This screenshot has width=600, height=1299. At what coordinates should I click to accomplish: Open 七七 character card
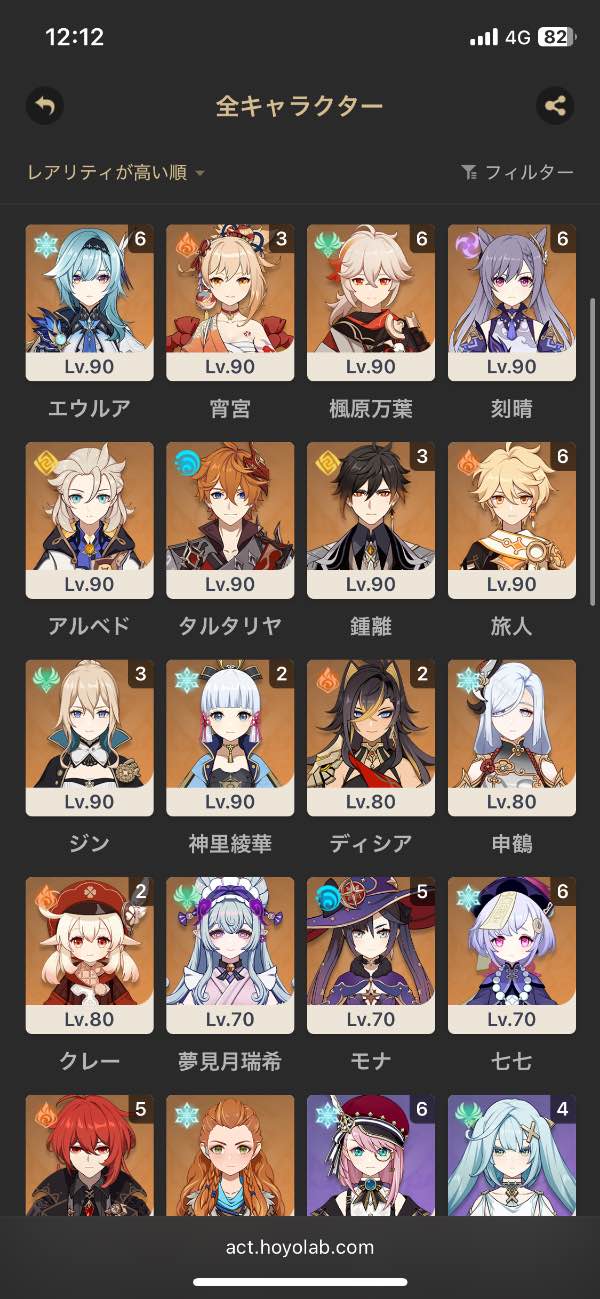[x=512, y=955]
